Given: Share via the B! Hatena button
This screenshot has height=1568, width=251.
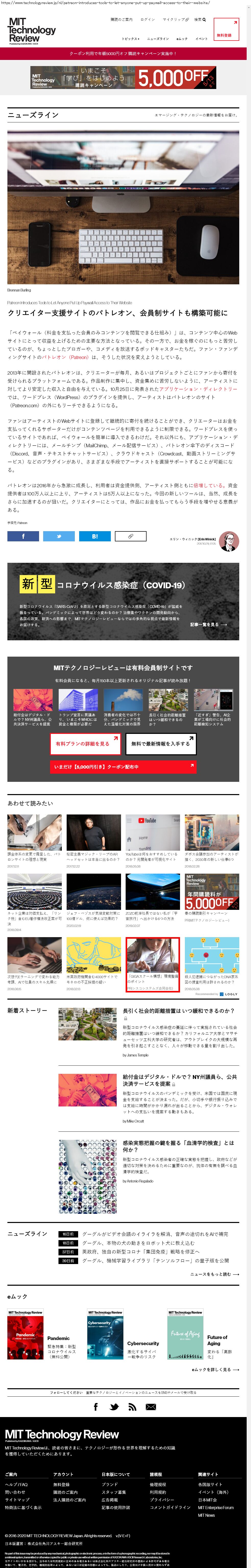Looking at the screenshot, I should coord(94,536).
